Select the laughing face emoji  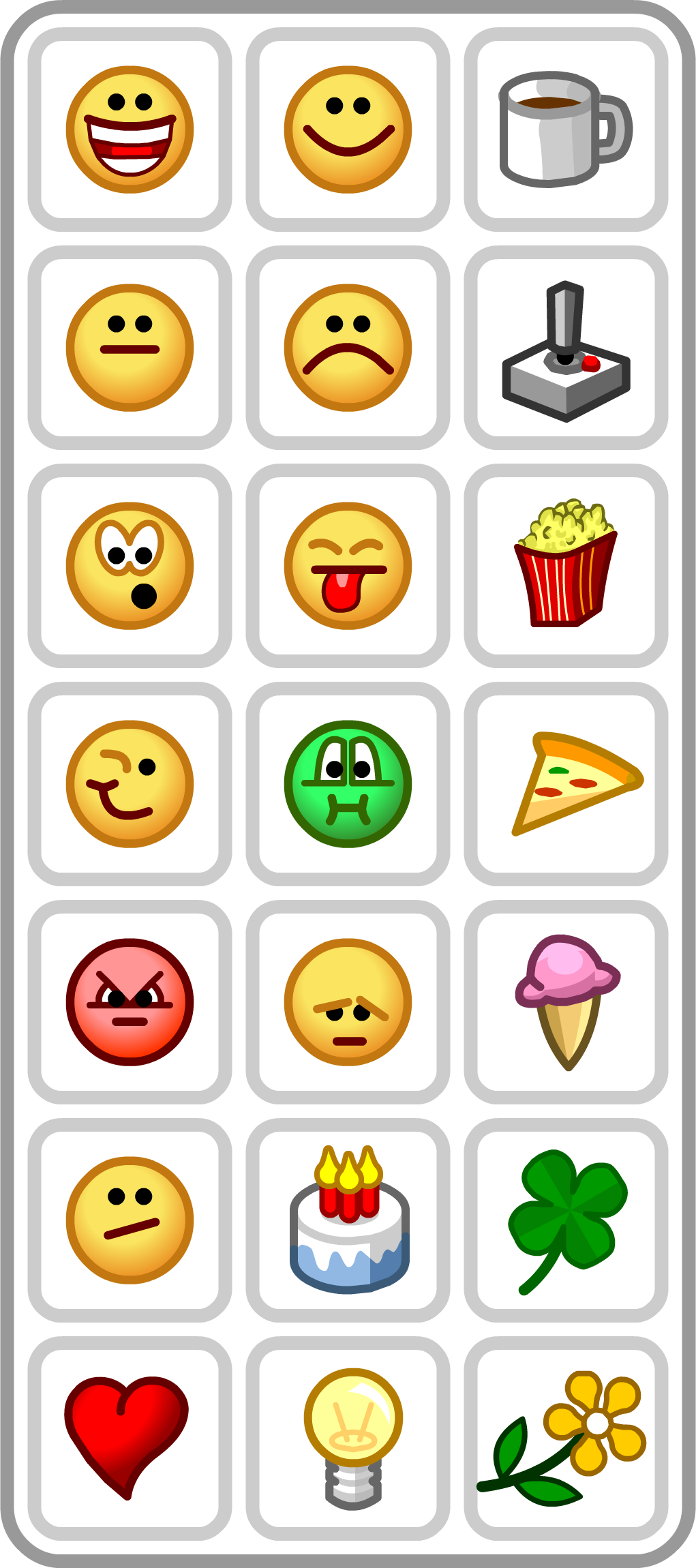pyautogui.click(x=130, y=130)
